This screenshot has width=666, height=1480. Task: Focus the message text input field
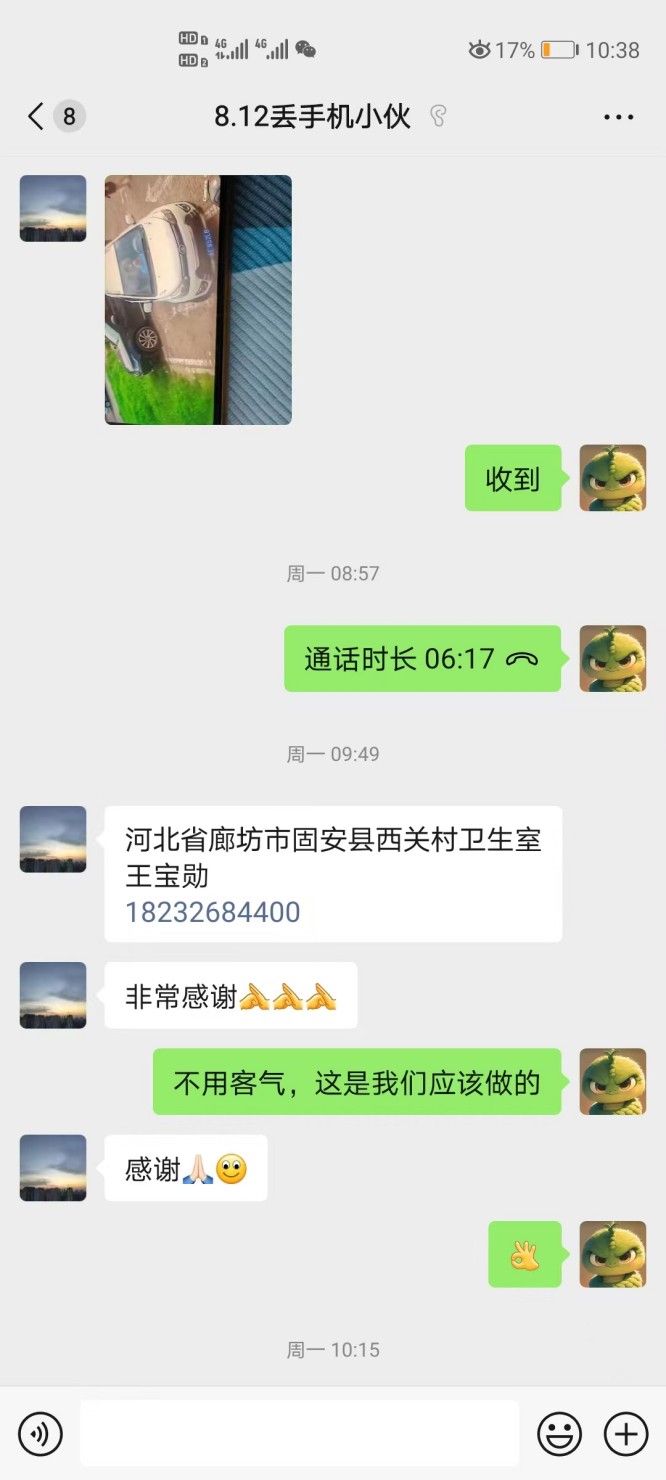(299, 1434)
